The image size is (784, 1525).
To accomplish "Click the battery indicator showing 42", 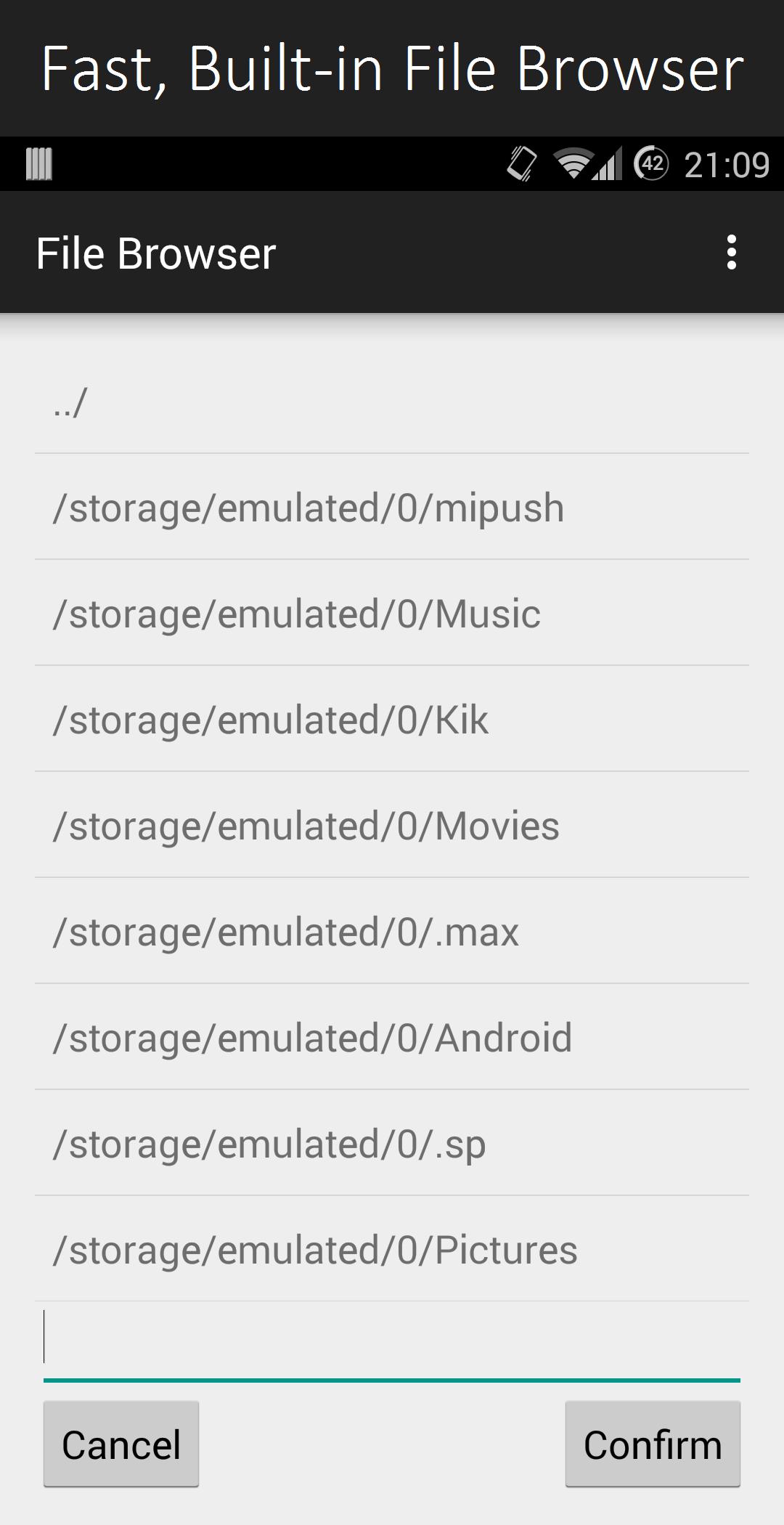I will pyautogui.click(x=651, y=164).
